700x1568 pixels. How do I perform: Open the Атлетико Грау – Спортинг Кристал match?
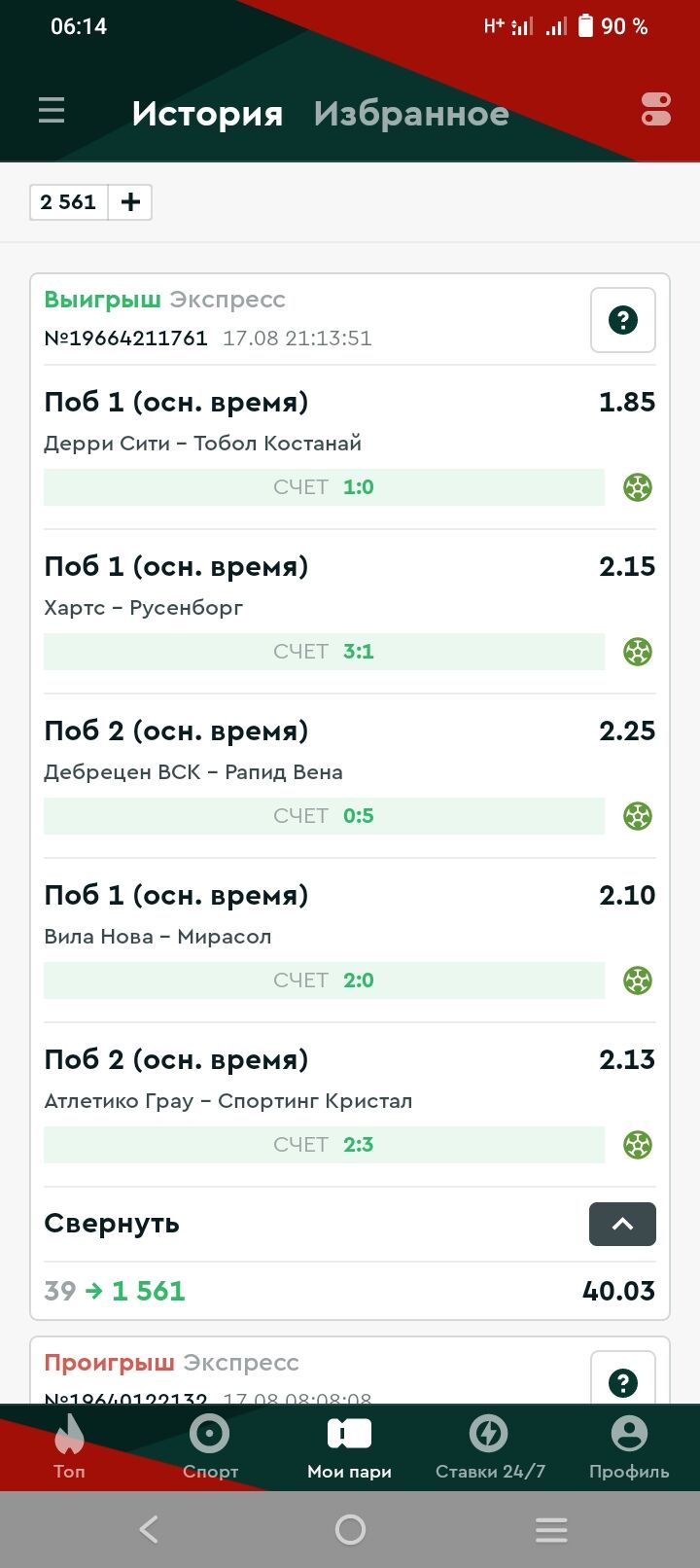[227, 1101]
